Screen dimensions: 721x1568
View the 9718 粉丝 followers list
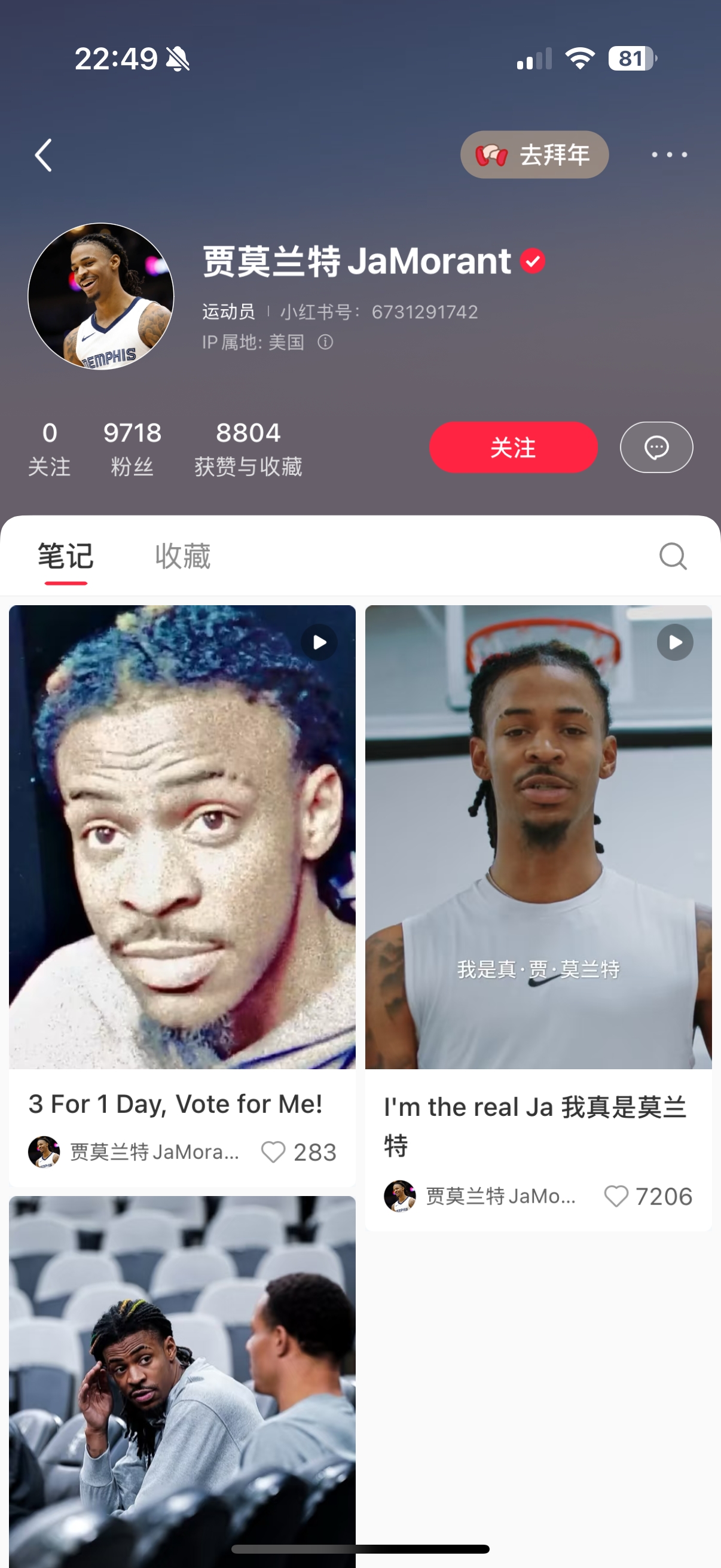pos(132,449)
